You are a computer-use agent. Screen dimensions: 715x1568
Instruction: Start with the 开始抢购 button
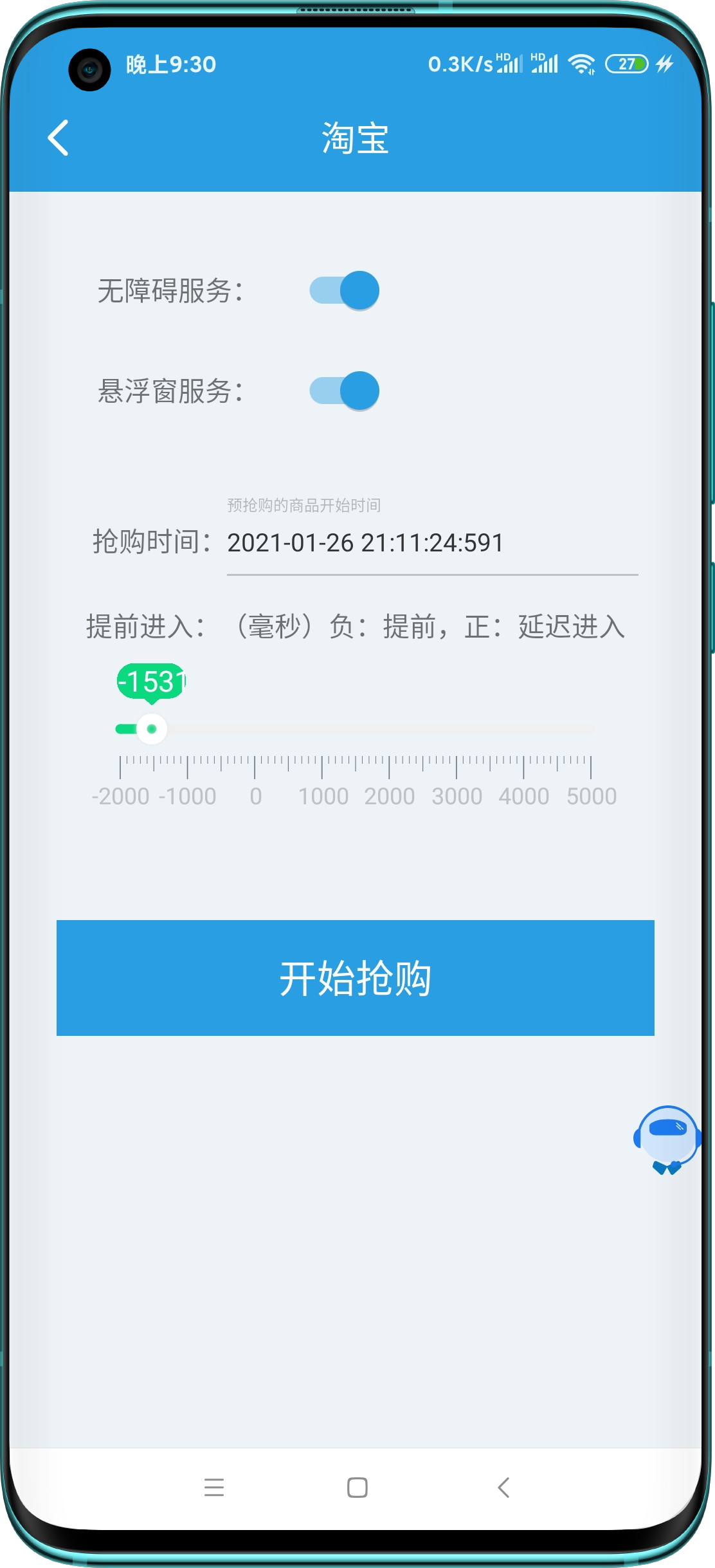pyautogui.click(x=355, y=977)
